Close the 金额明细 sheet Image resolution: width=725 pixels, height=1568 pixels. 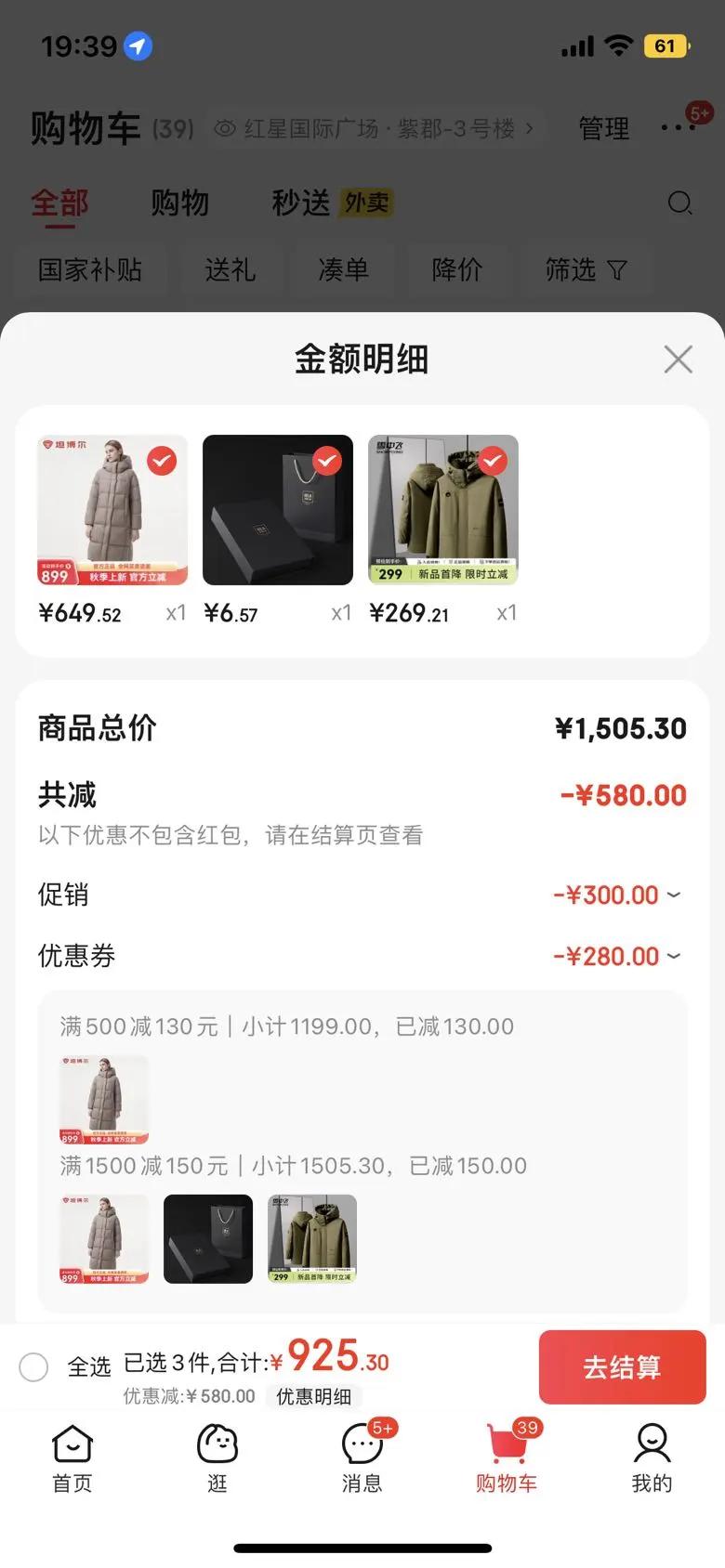678,359
